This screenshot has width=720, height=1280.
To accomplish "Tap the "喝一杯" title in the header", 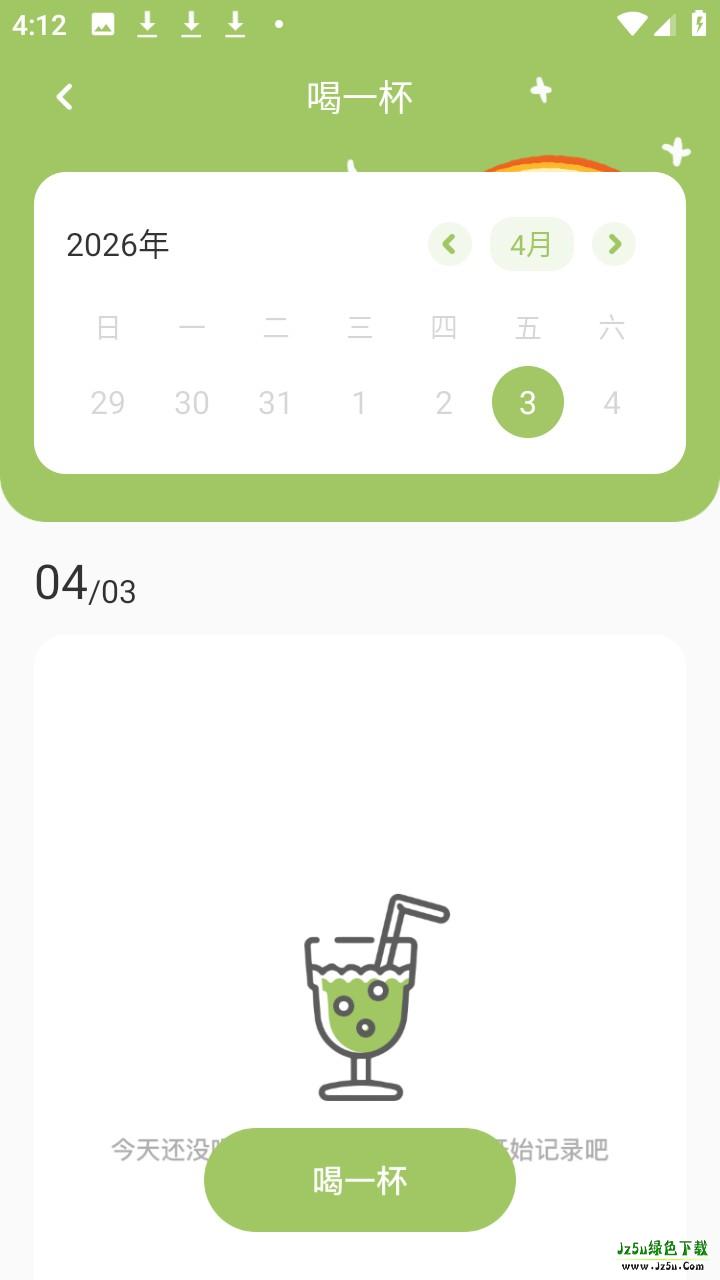I will pos(360,96).
